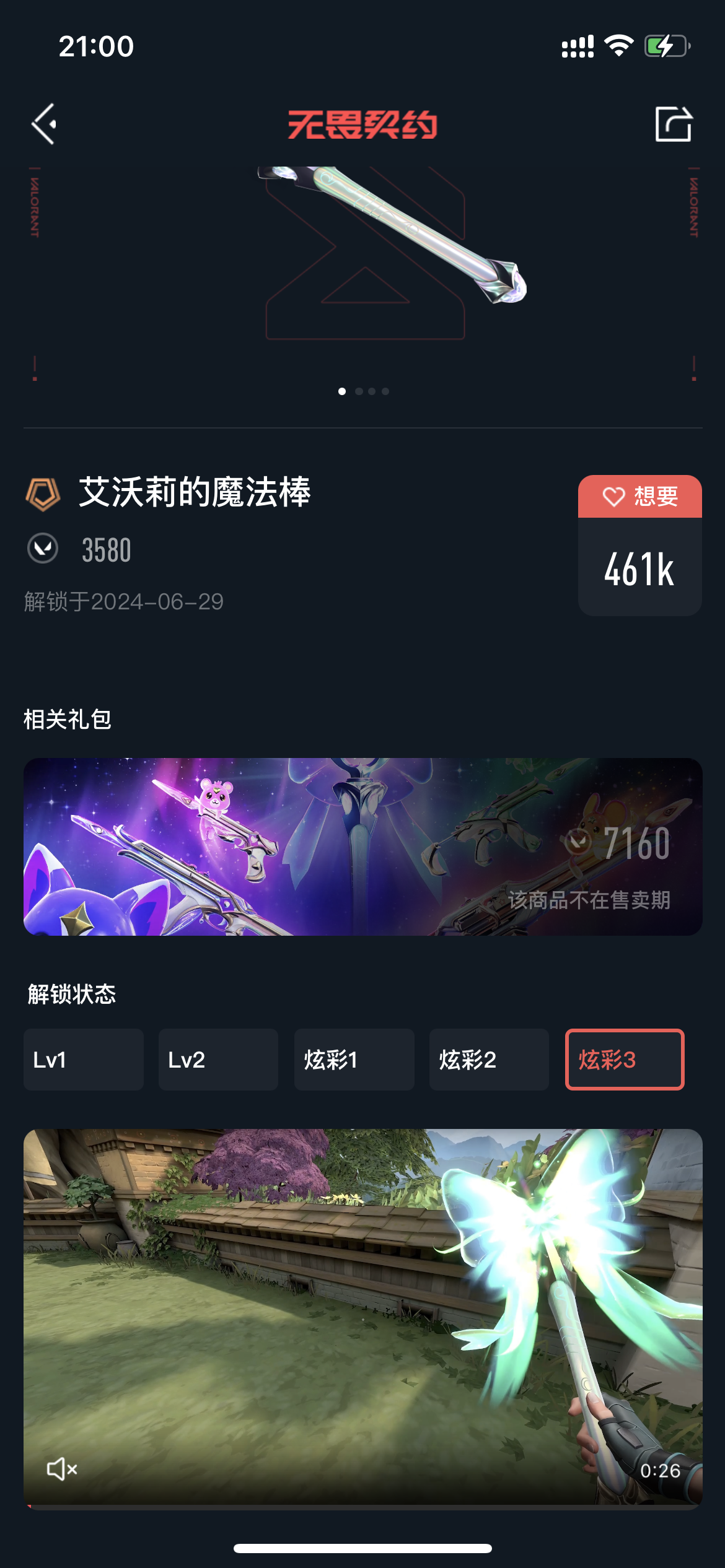Go back using the top-left arrow
Viewport: 725px width, 1568px height.
44,124
